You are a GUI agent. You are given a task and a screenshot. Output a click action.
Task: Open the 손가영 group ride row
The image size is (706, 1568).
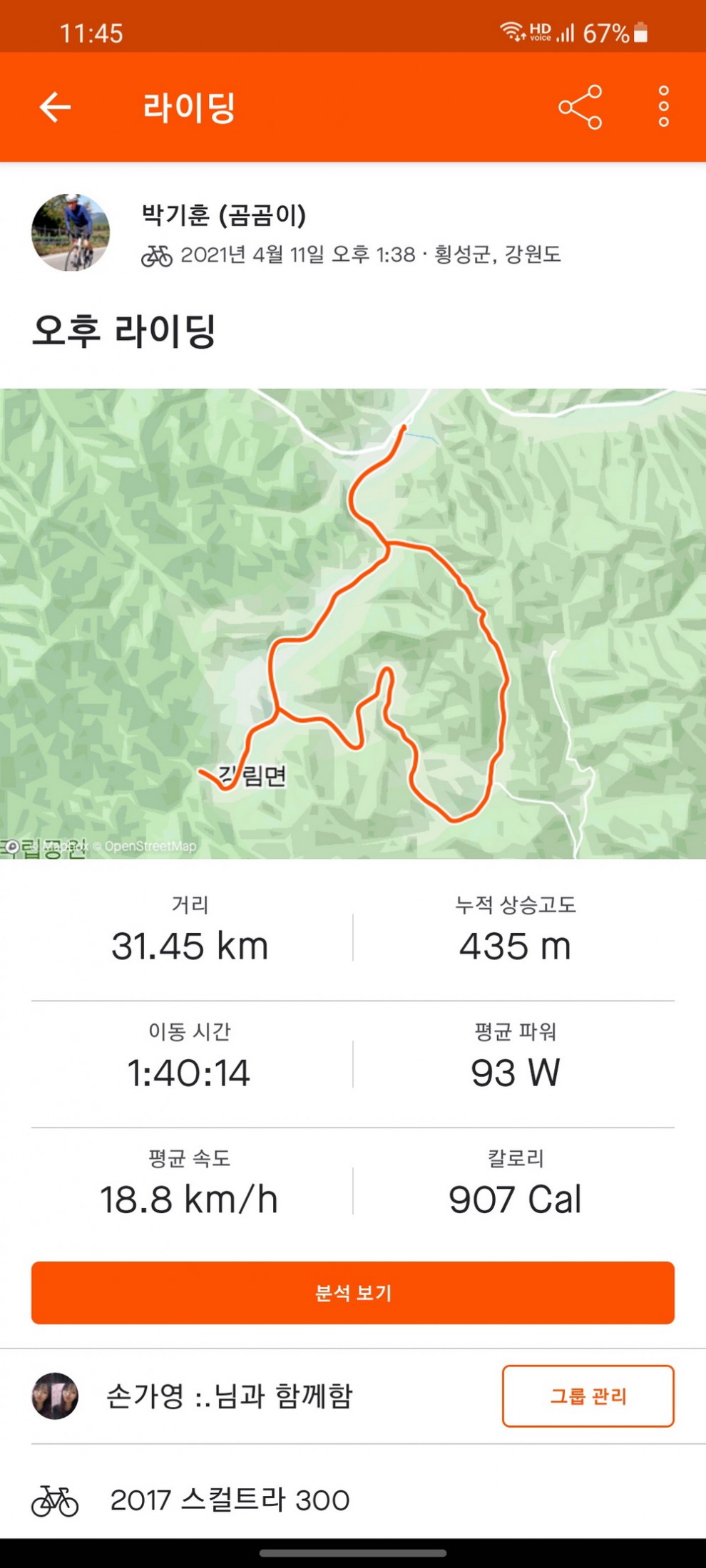pos(228,1396)
